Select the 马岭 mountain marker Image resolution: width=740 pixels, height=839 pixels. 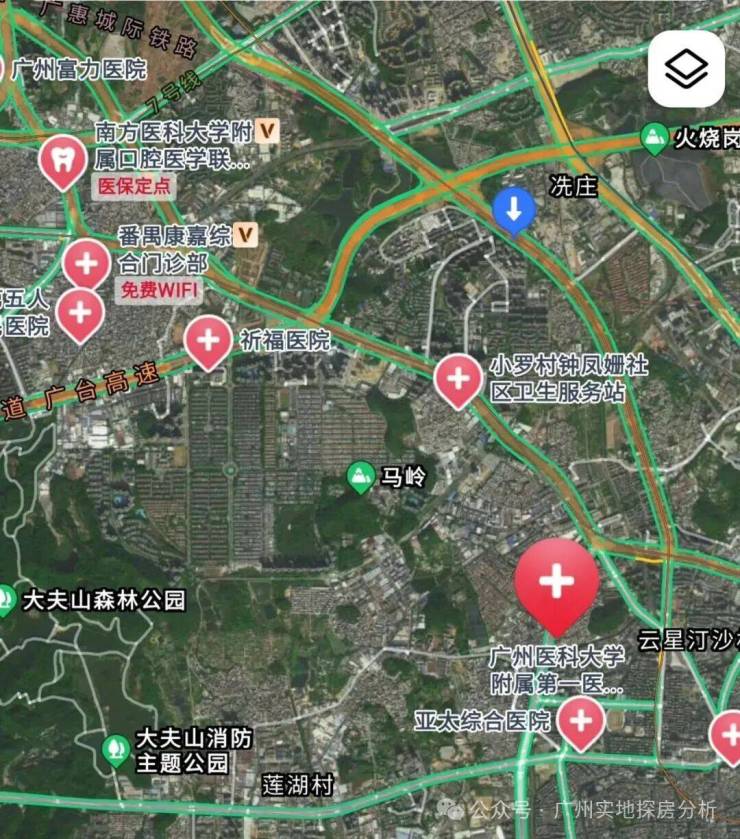pyautogui.click(x=361, y=476)
